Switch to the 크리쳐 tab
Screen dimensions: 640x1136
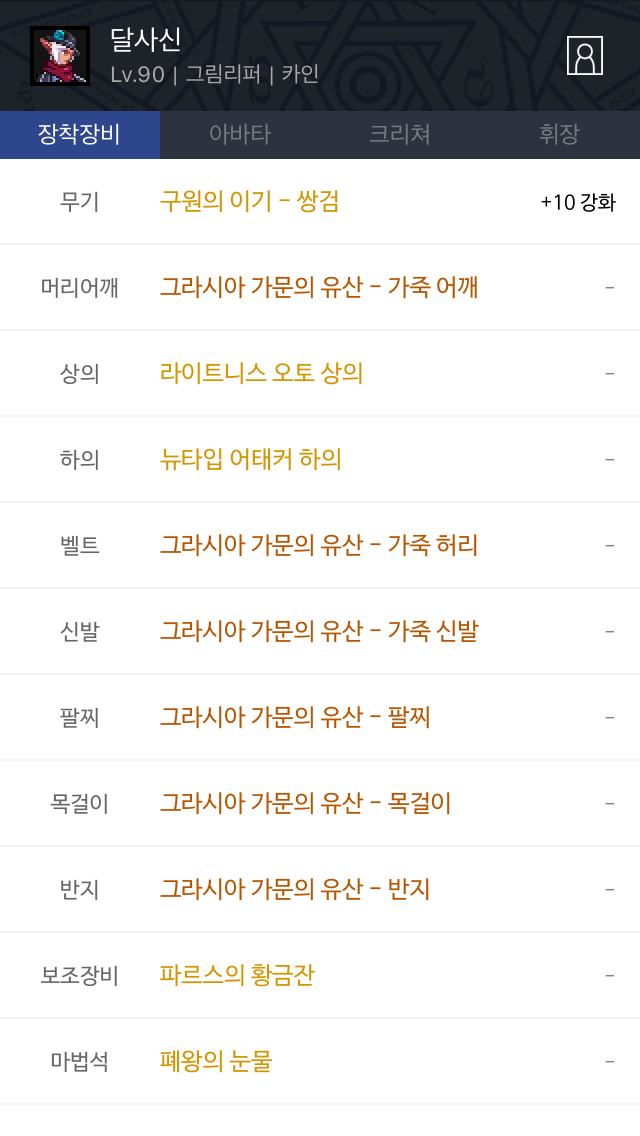coord(399,134)
